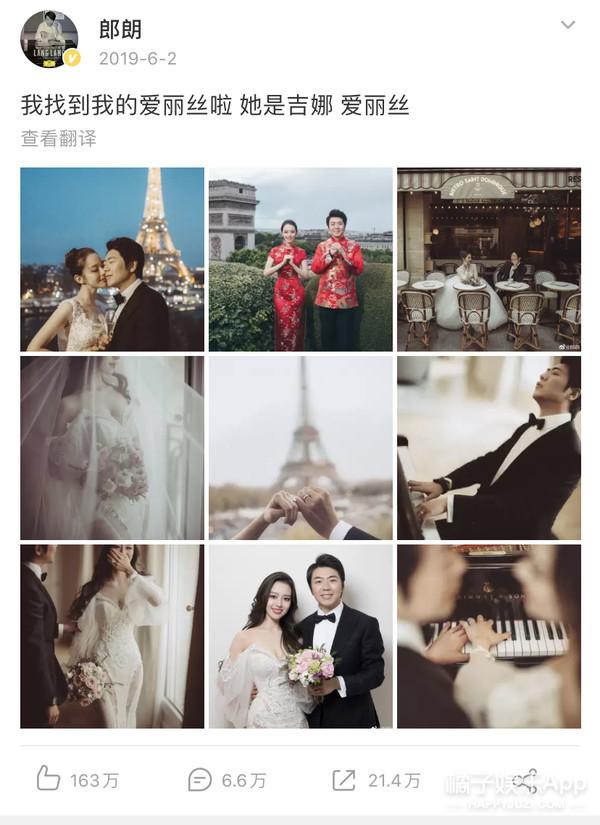
Task: Open the couple portrait with bouquet photo
Action: coord(300,635)
